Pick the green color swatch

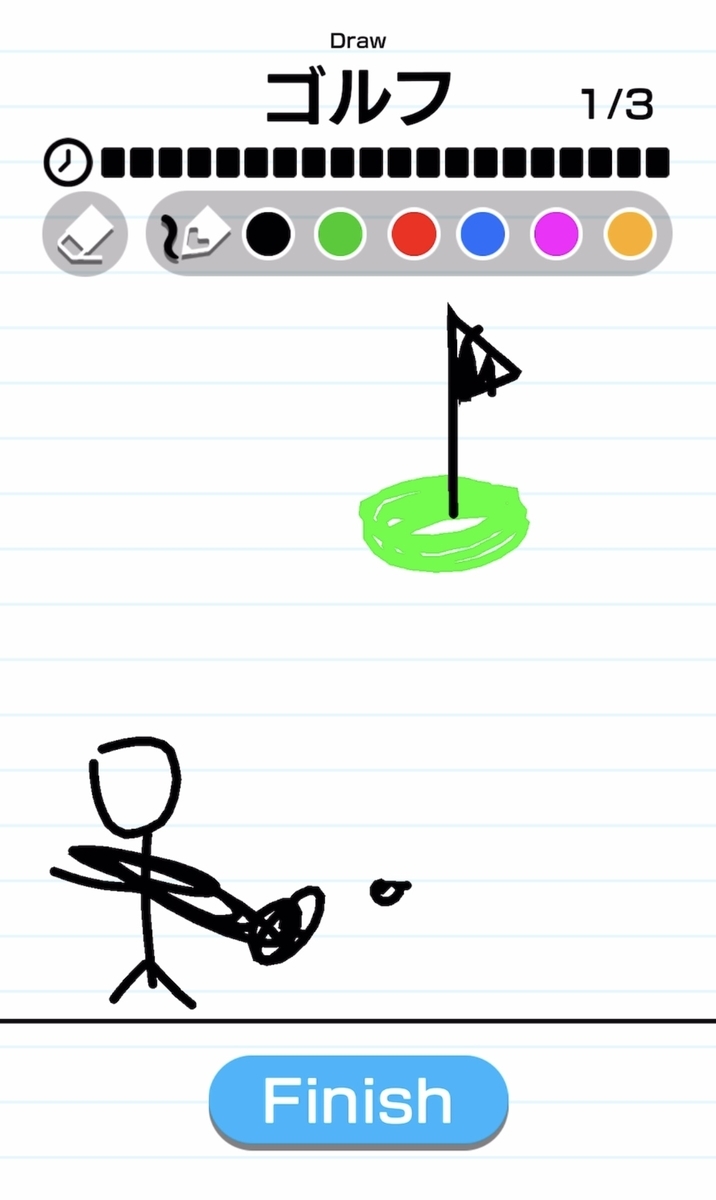(x=341, y=234)
